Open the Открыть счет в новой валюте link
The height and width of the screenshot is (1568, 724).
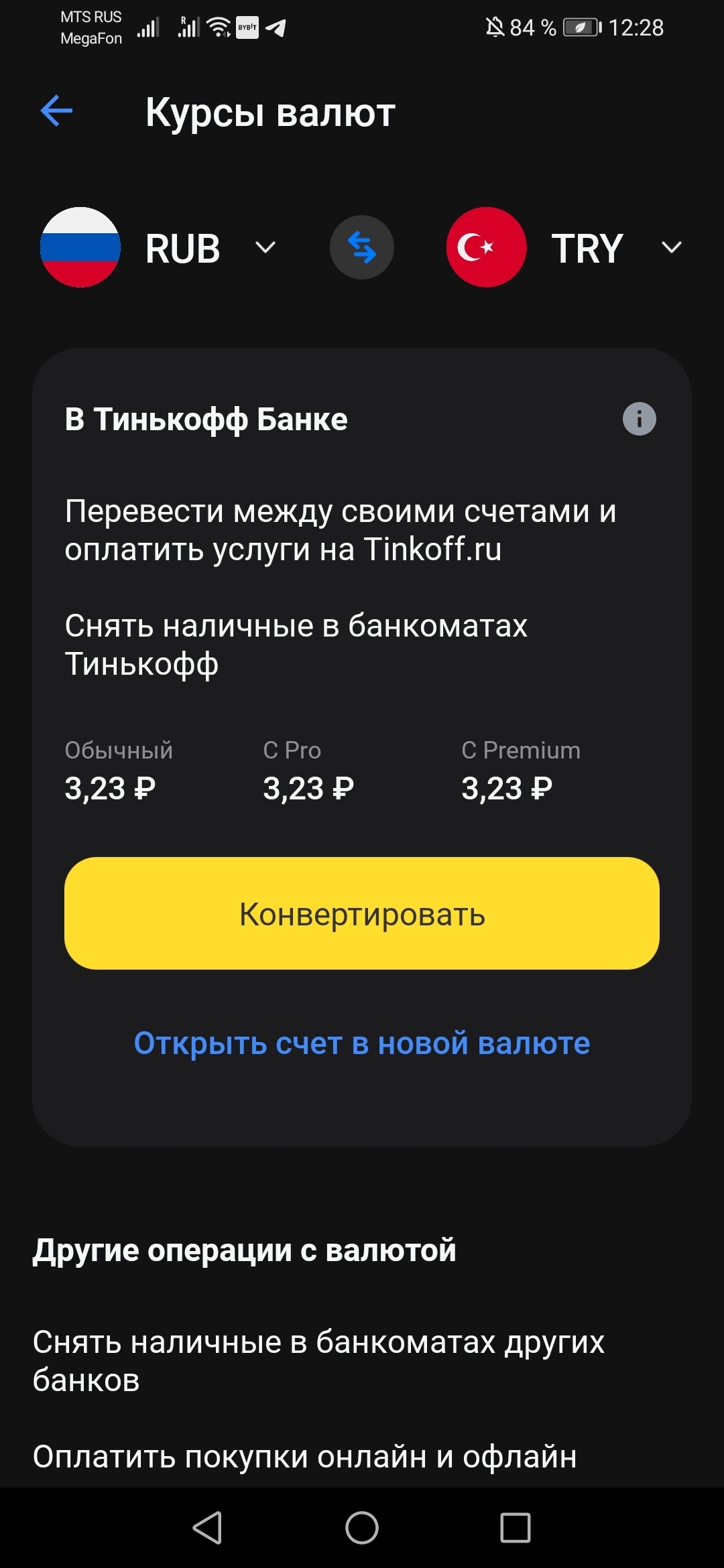(362, 1043)
